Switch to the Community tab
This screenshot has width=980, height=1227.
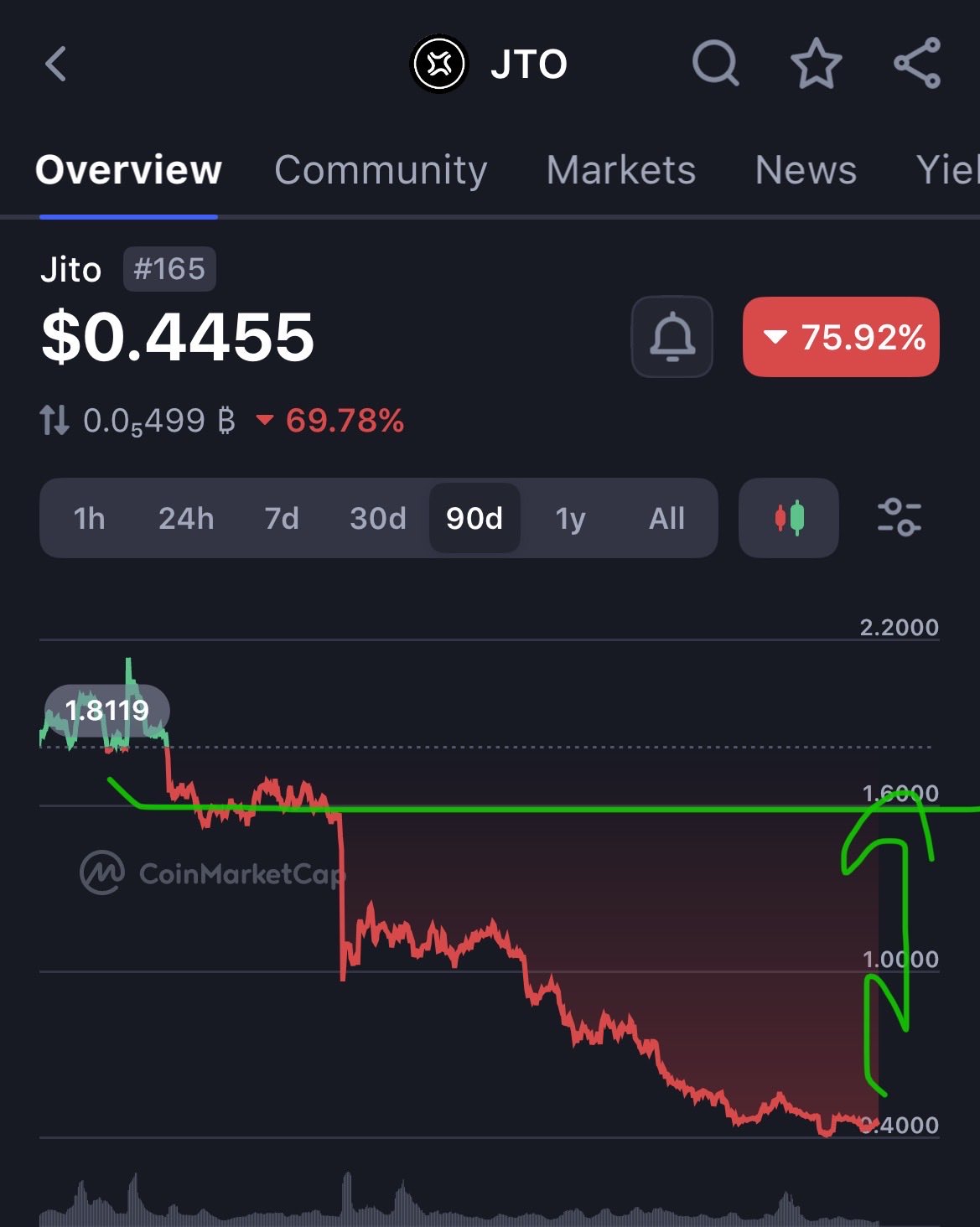coord(381,170)
